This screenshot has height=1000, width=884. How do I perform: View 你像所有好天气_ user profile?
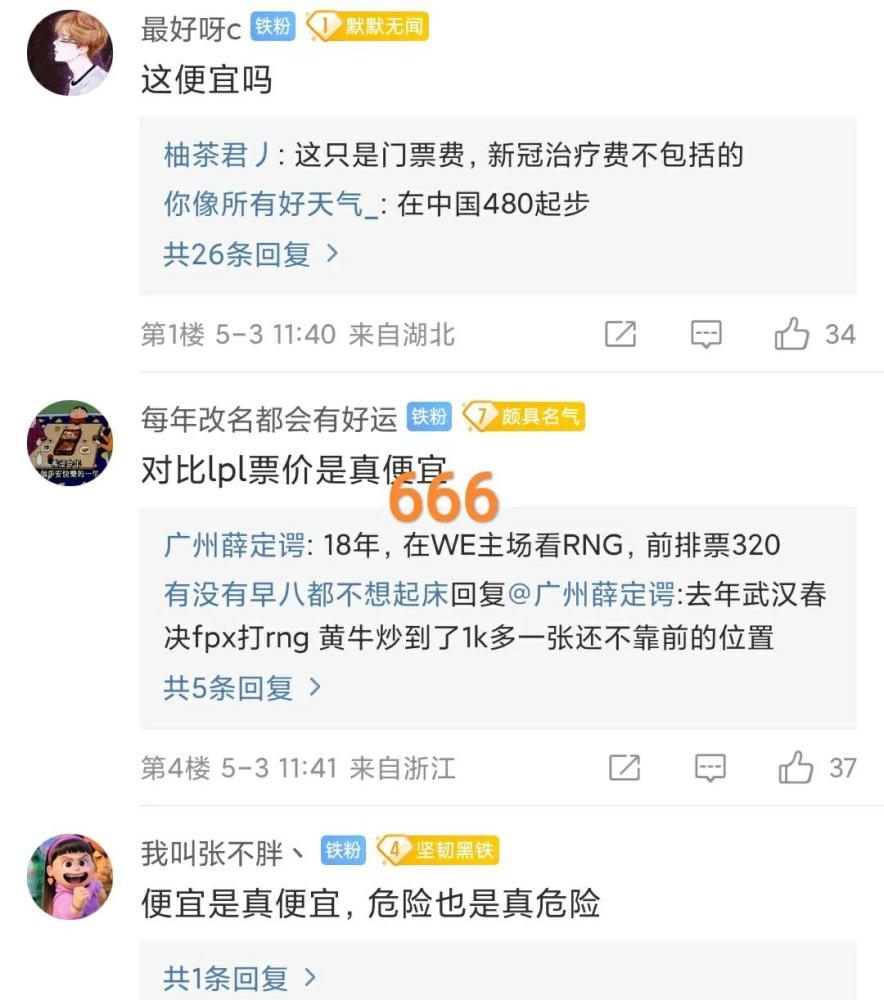click(x=270, y=204)
